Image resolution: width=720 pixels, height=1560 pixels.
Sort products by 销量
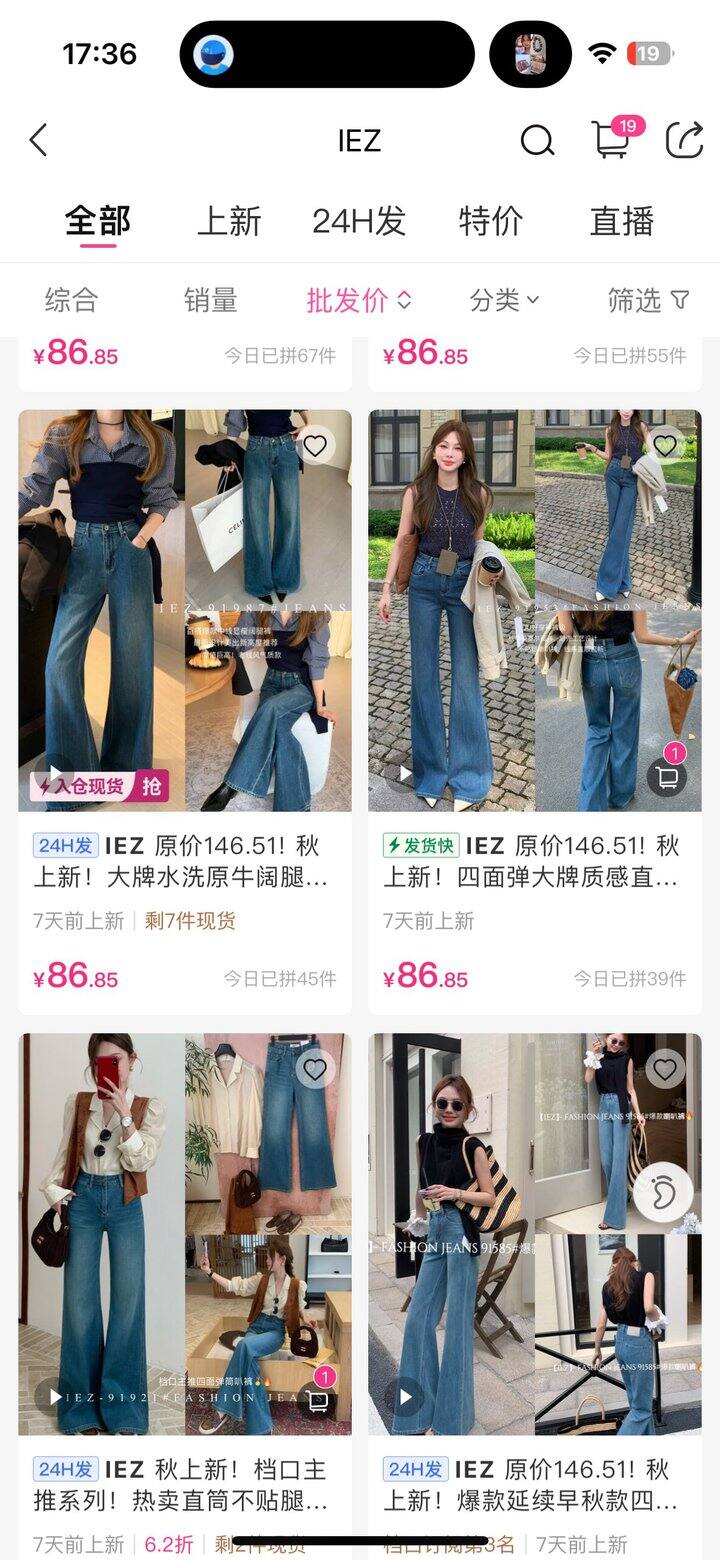[210, 299]
